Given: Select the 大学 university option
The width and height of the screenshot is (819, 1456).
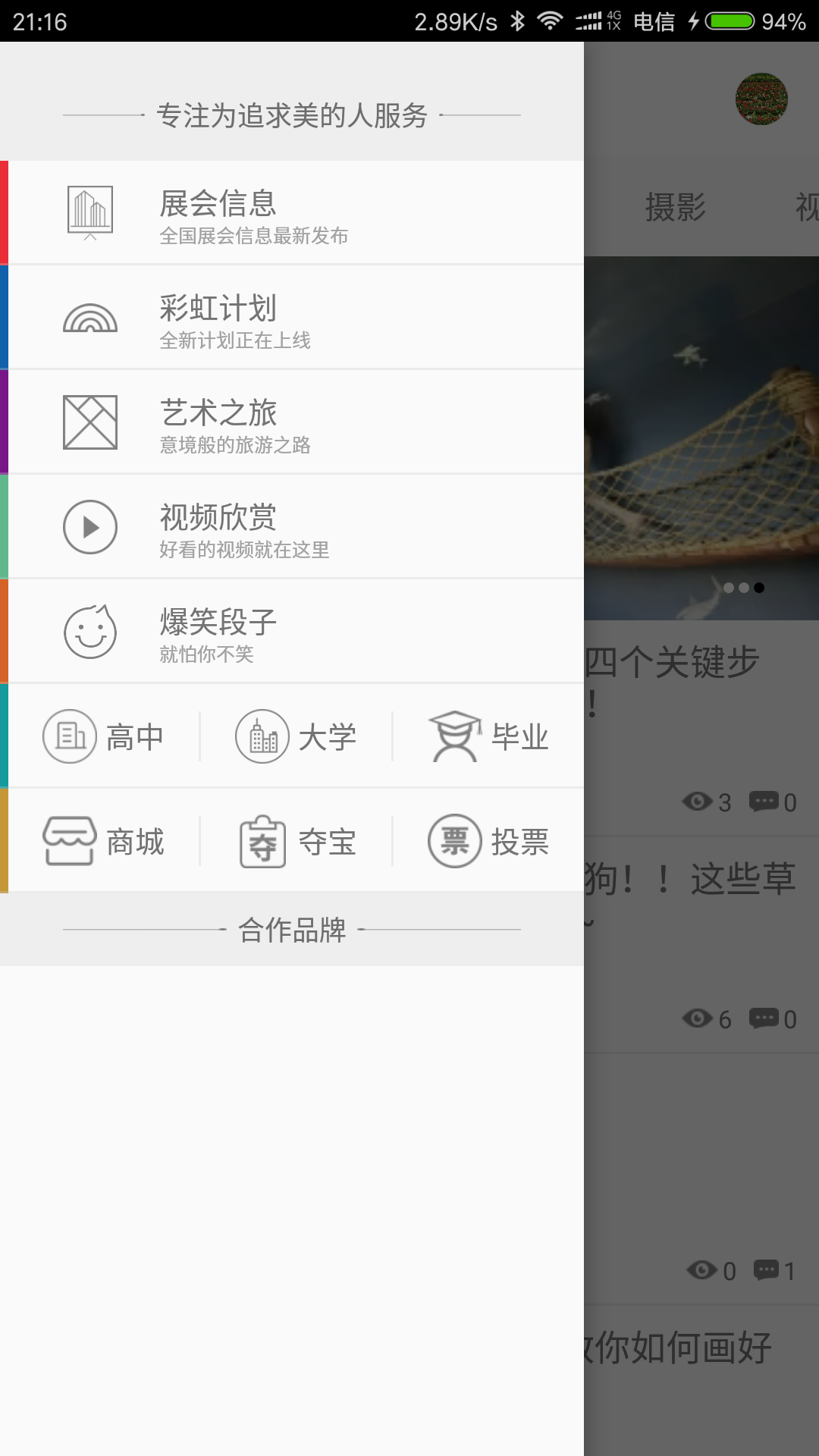Looking at the screenshot, I should (296, 736).
